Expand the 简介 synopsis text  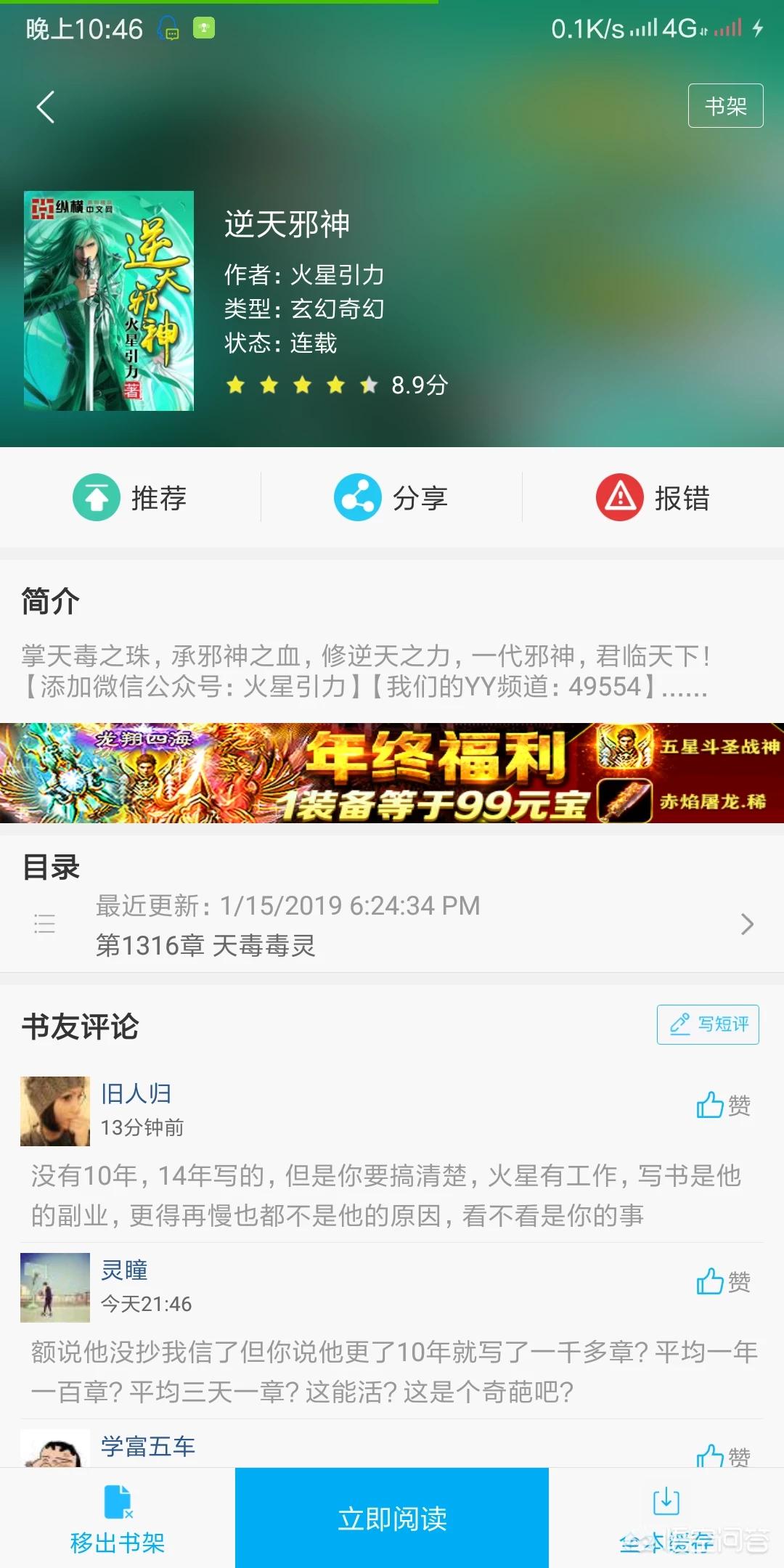tap(365, 671)
